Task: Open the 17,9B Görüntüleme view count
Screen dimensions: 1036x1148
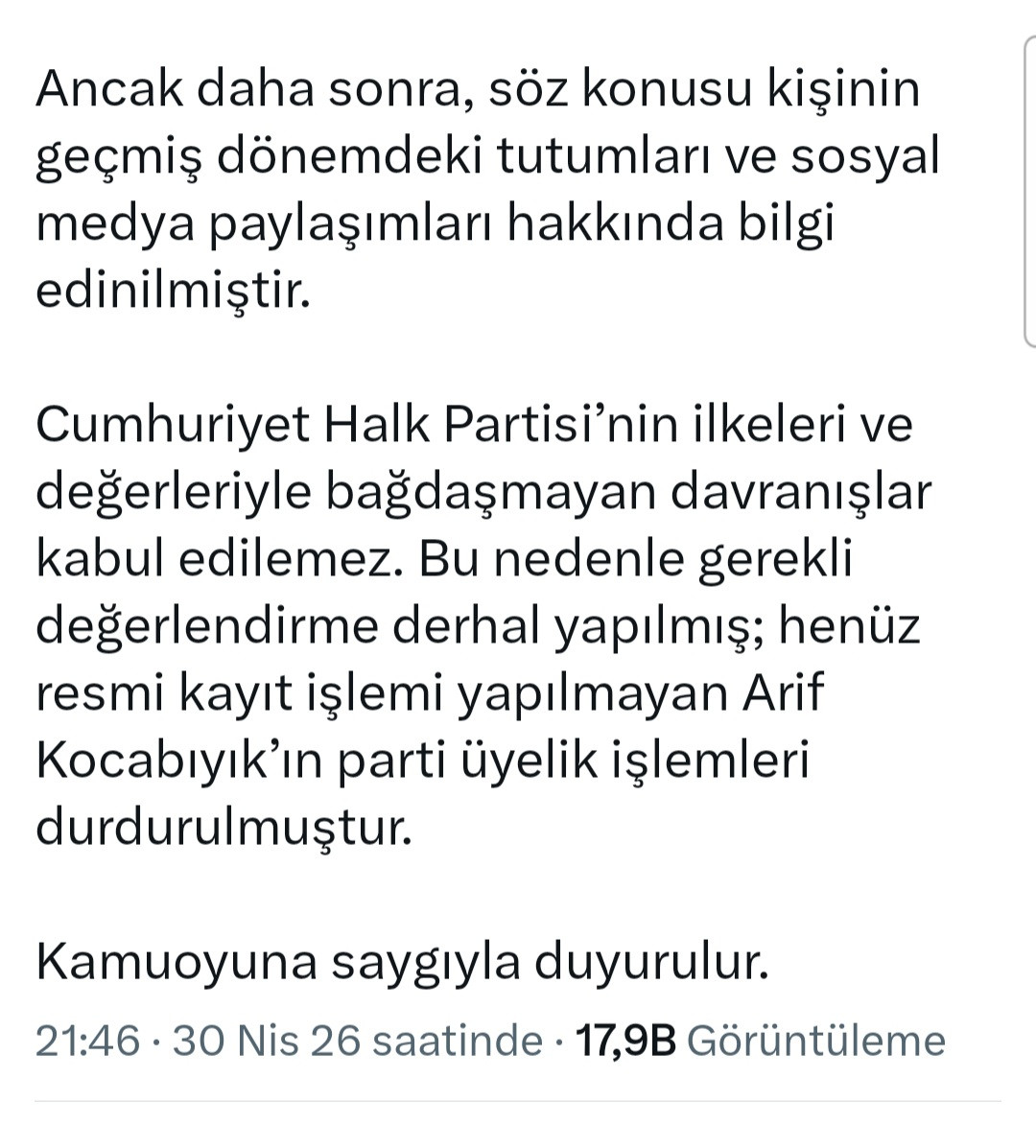Action: [760, 1041]
